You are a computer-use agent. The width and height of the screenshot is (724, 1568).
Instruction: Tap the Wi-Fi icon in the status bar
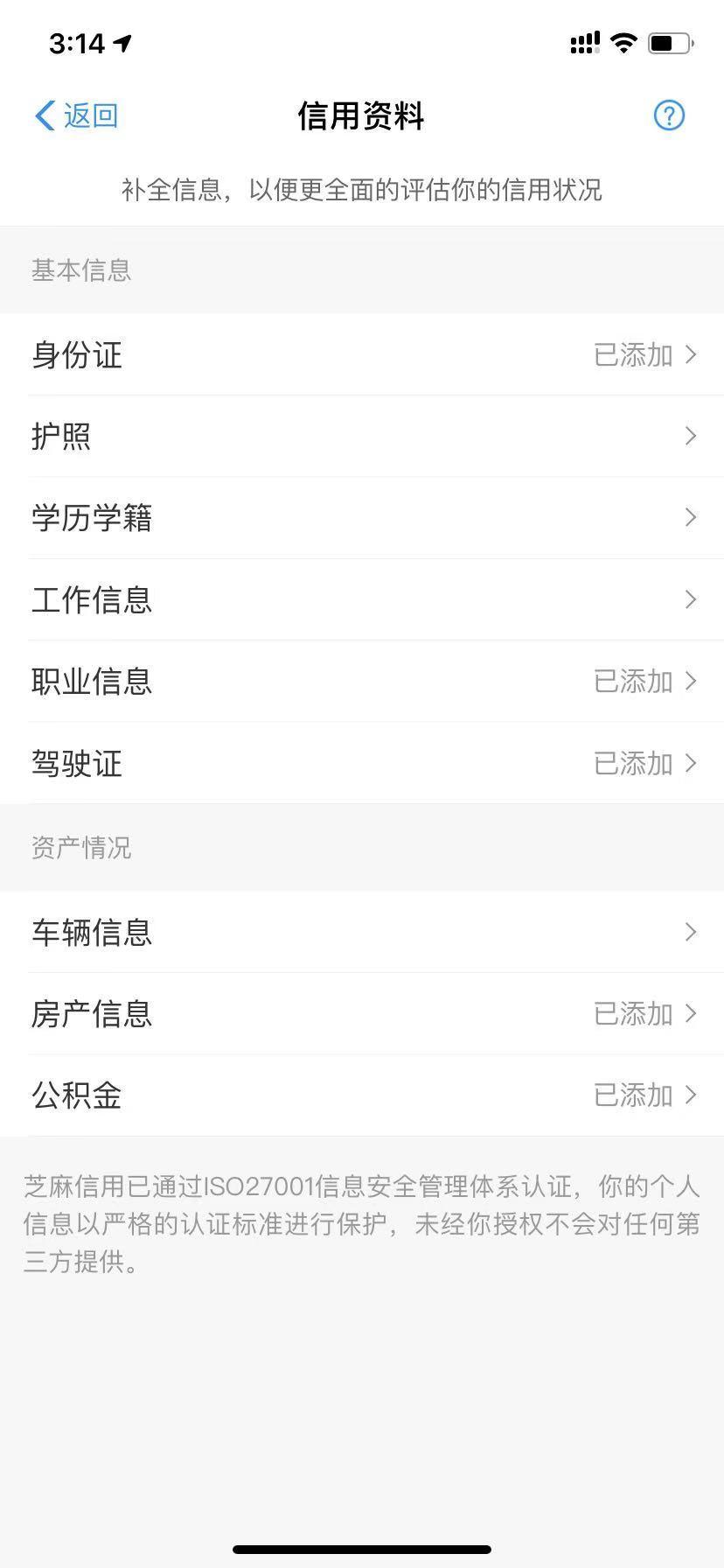623,43
